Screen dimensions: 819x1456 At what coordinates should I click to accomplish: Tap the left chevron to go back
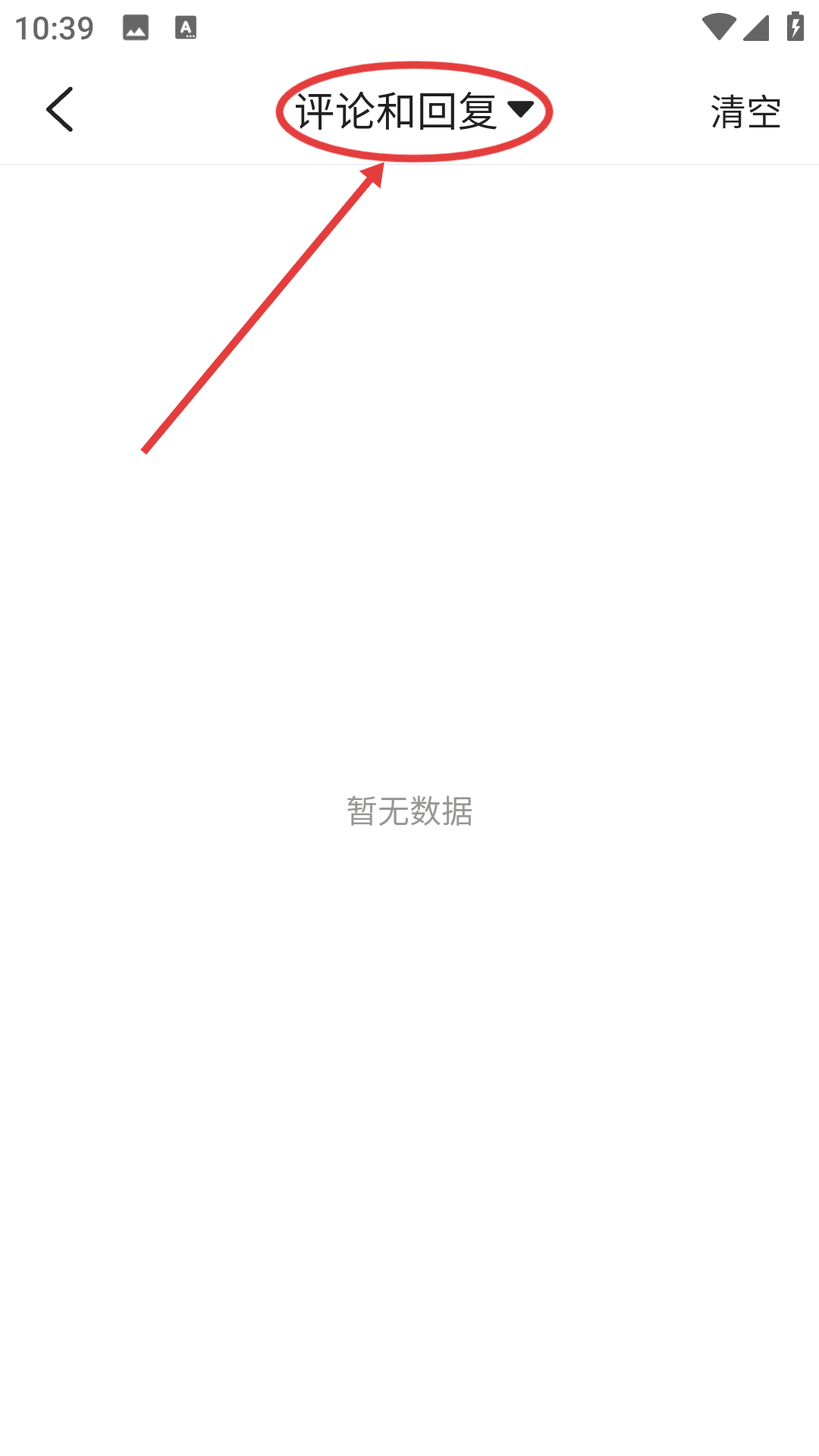pyautogui.click(x=61, y=109)
